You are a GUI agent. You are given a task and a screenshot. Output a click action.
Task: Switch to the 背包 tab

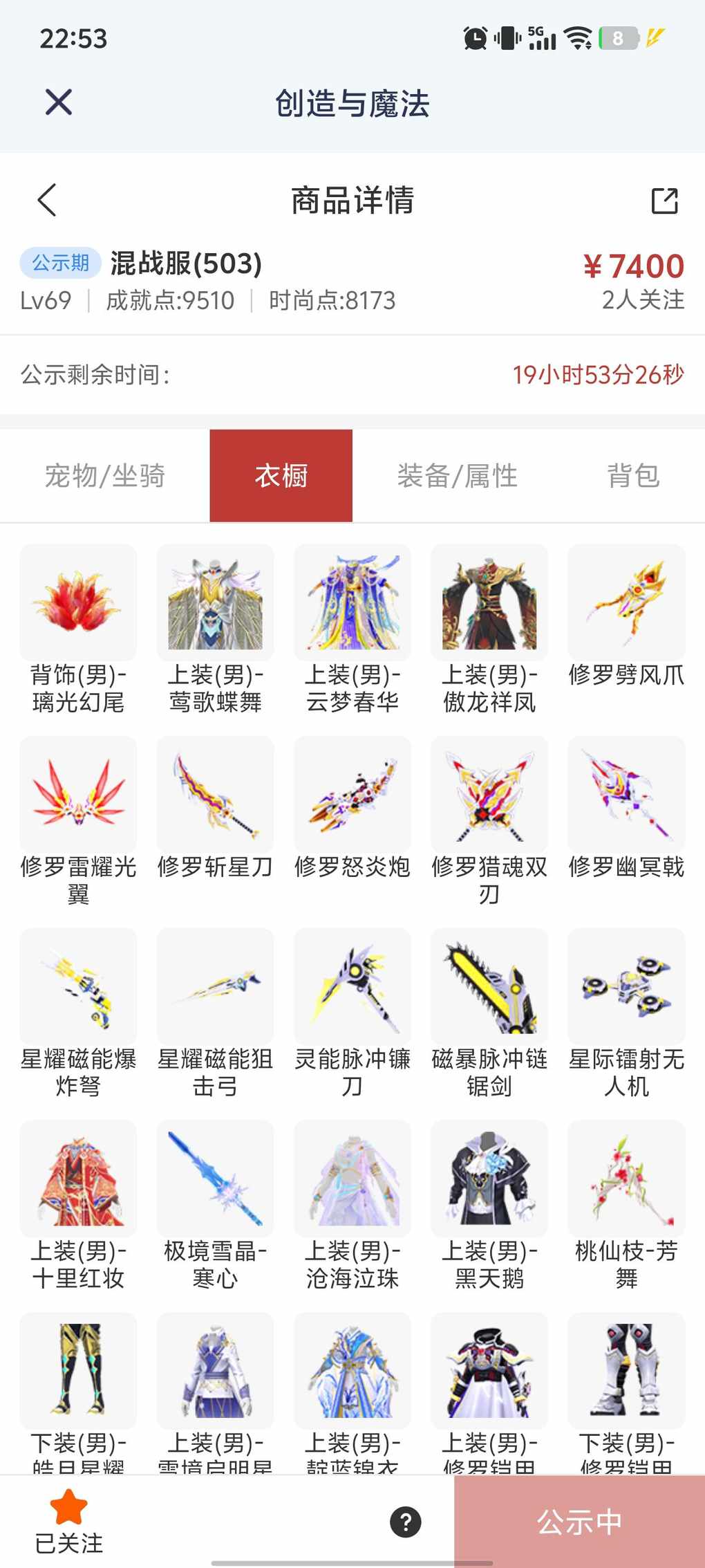click(633, 476)
